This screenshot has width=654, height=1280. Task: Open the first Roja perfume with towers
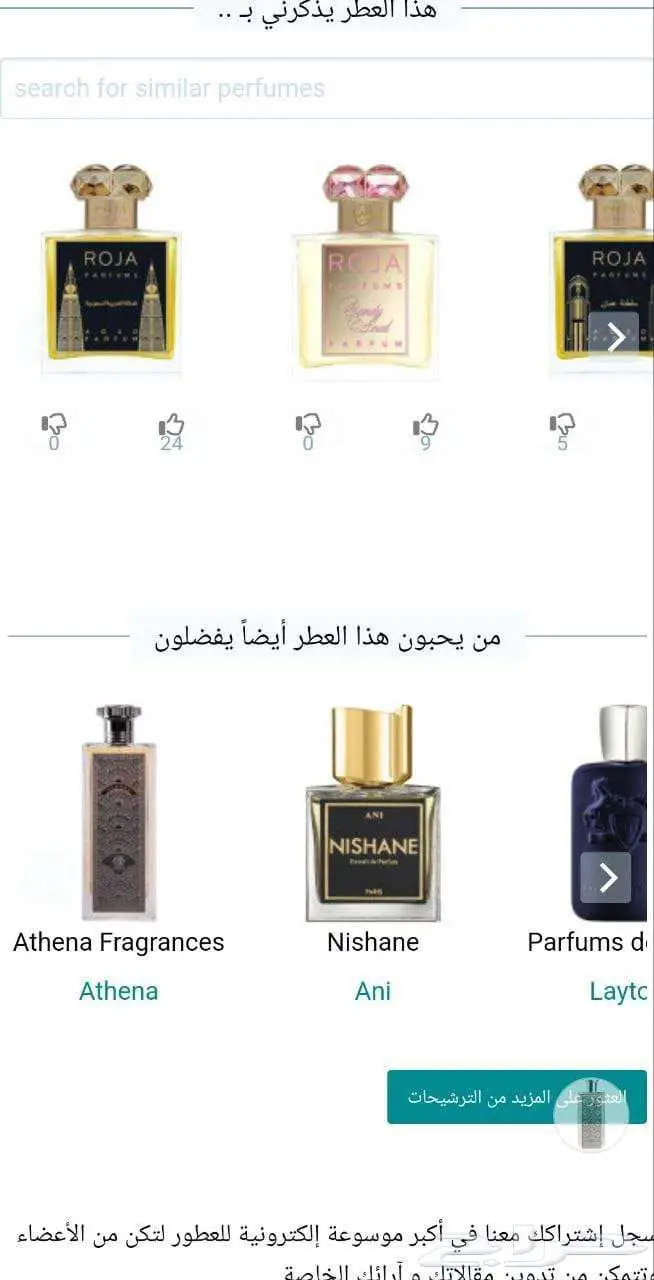[111, 269]
